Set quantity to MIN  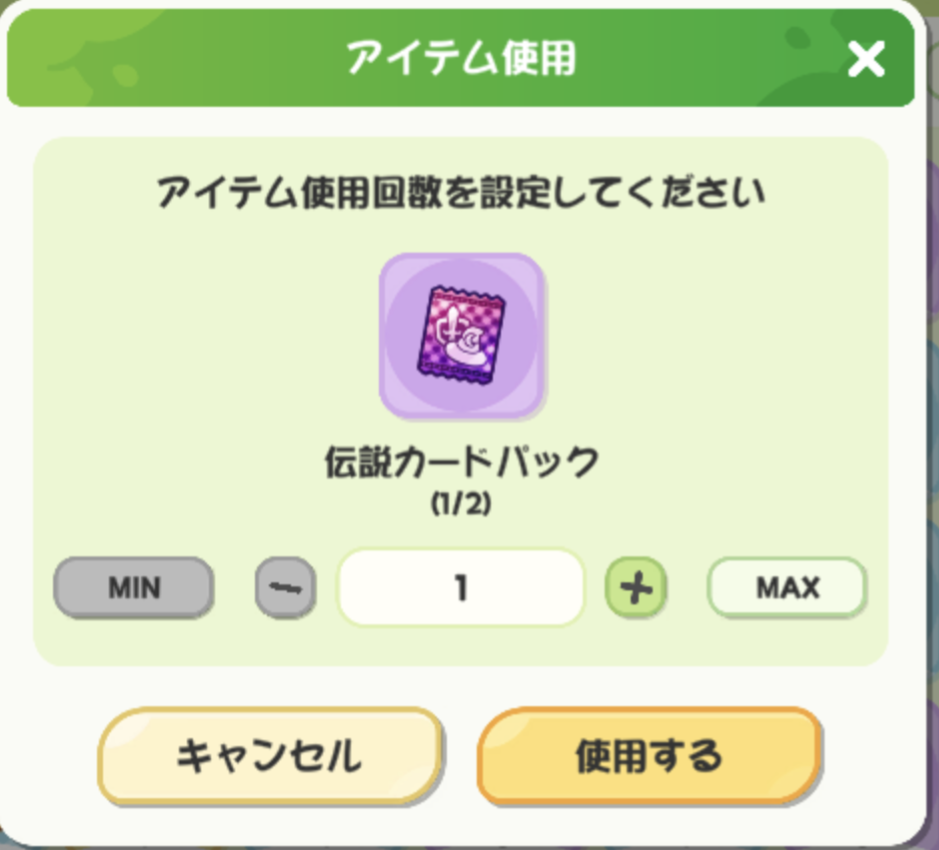(x=134, y=587)
